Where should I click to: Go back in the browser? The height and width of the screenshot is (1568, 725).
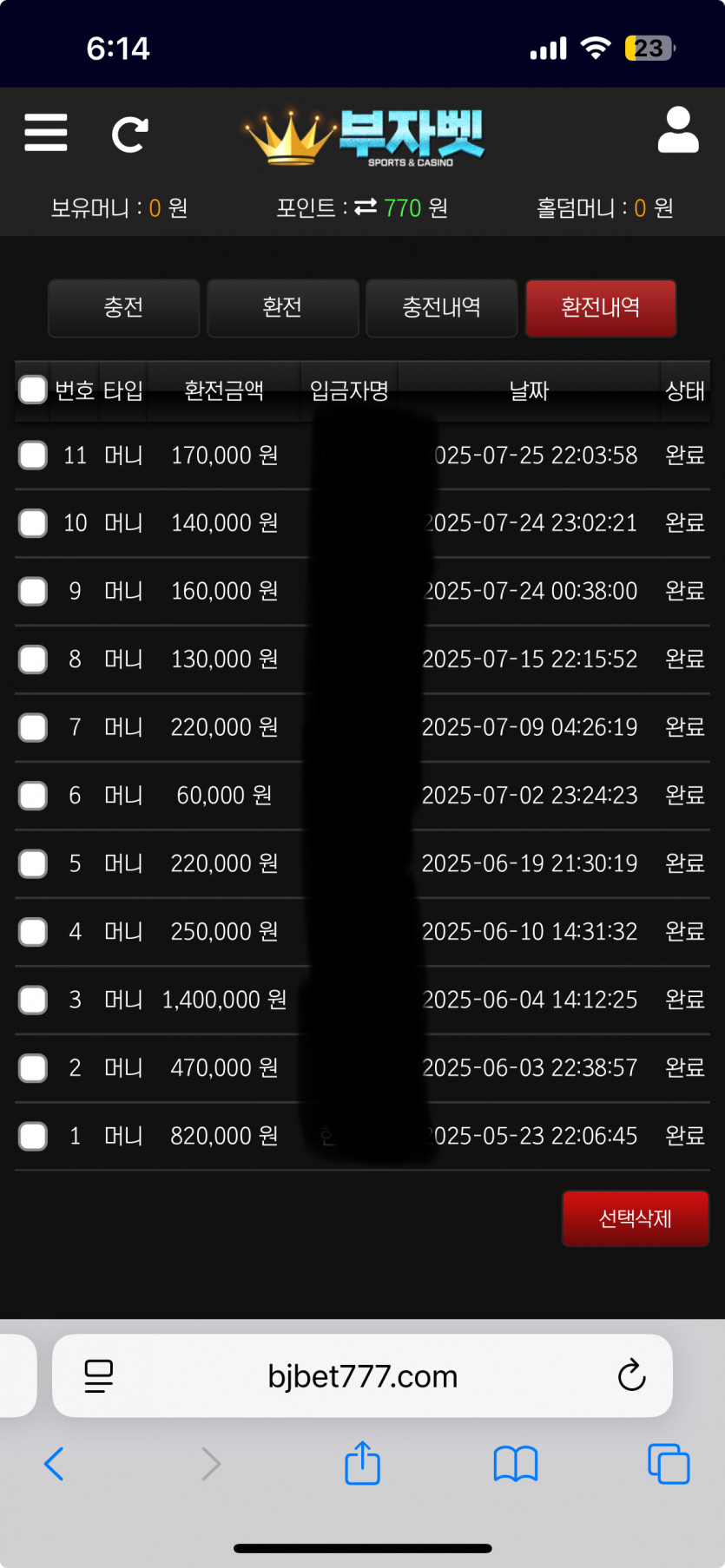(54, 1464)
